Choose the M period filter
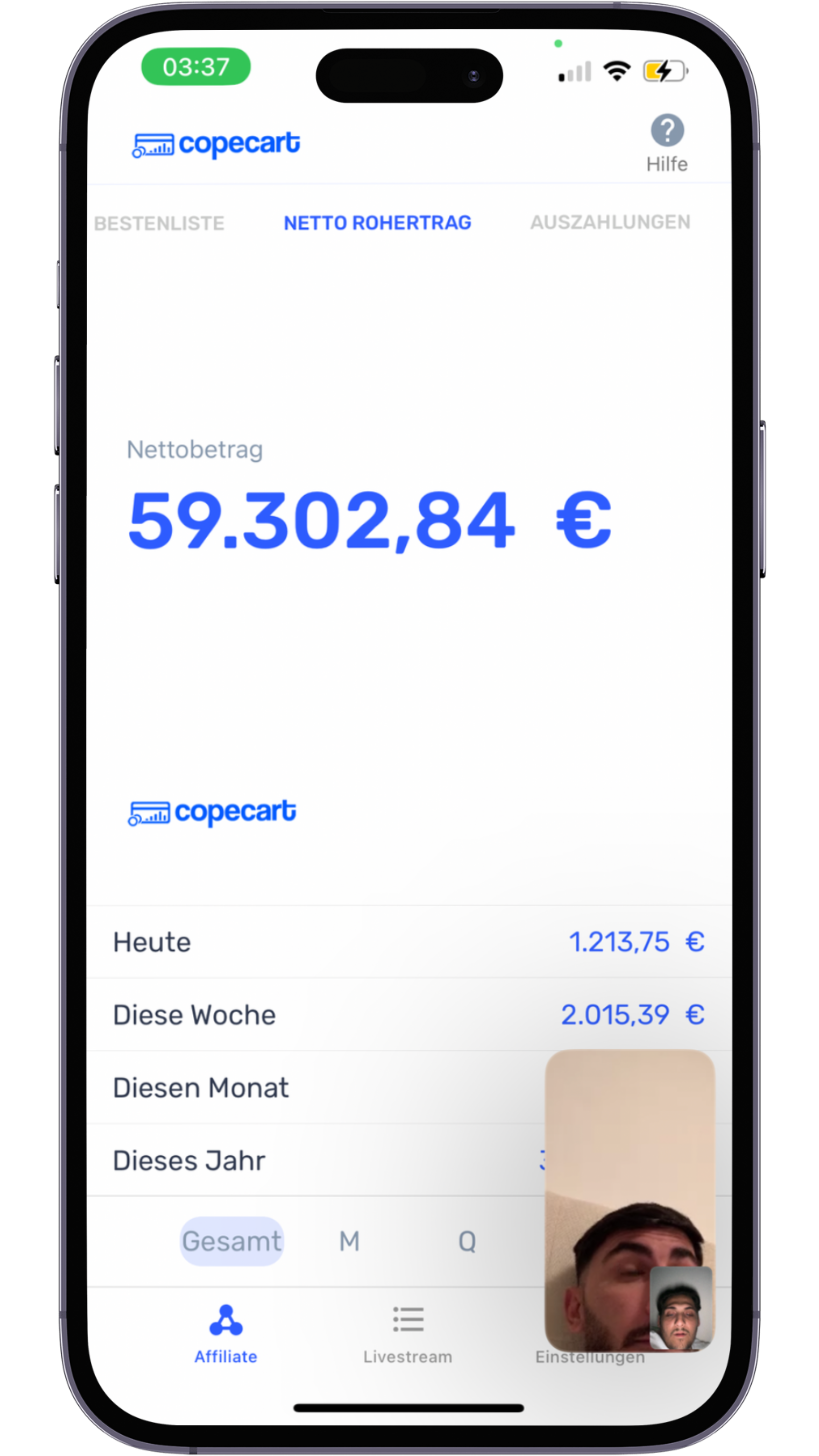The height and width of the screenshot is (1456, 819). [x=349, y=1242]
